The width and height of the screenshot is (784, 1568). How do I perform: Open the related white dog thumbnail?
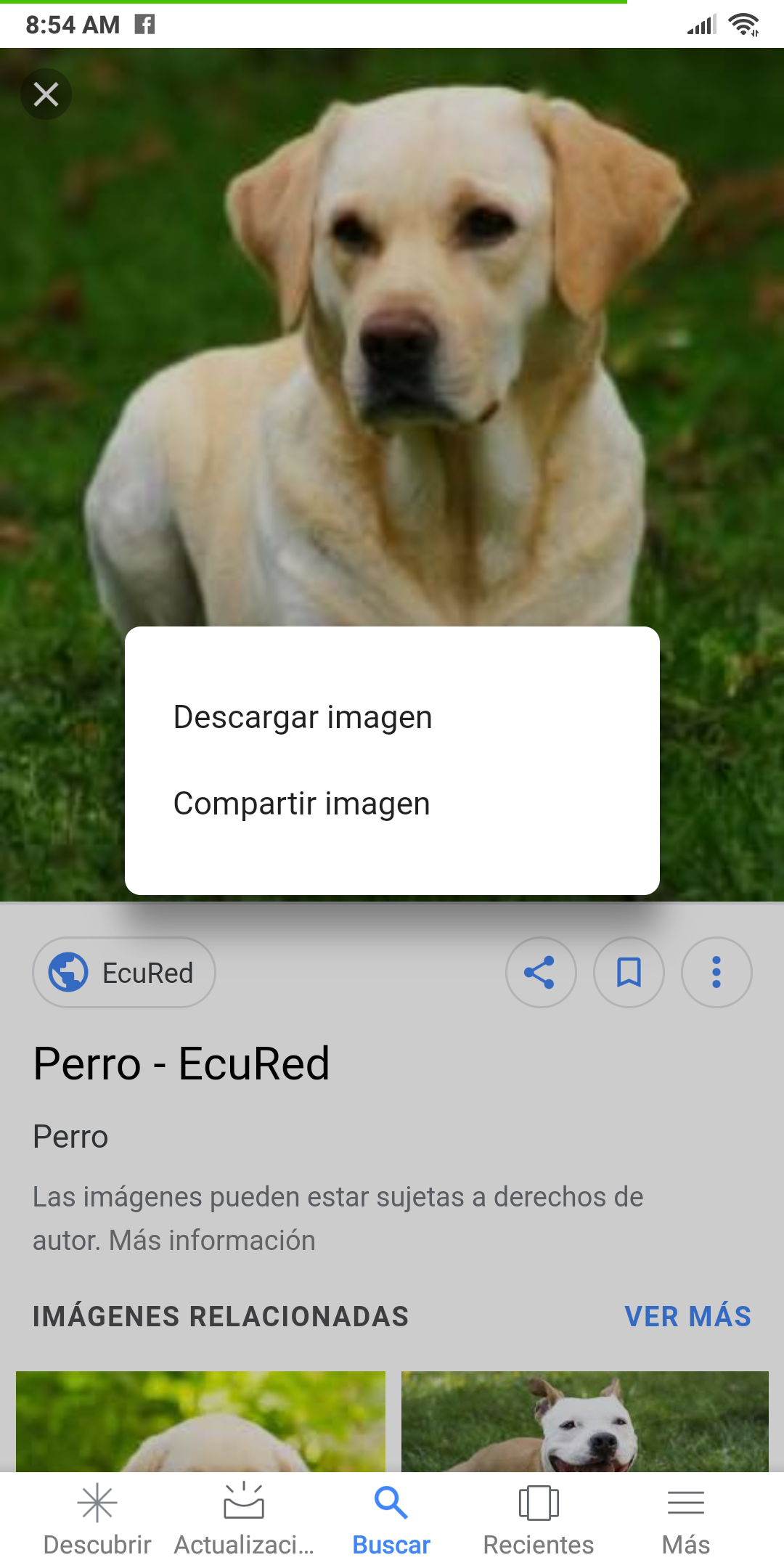[584, 1421]
